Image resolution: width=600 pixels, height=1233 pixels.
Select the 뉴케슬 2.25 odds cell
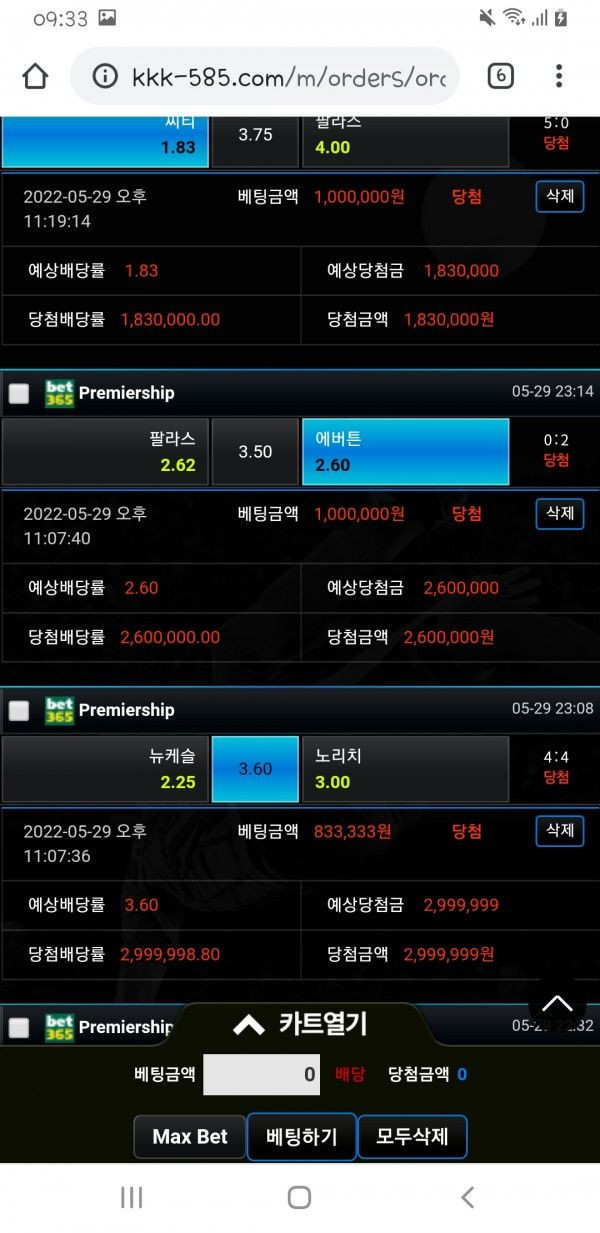click(105, 769)
